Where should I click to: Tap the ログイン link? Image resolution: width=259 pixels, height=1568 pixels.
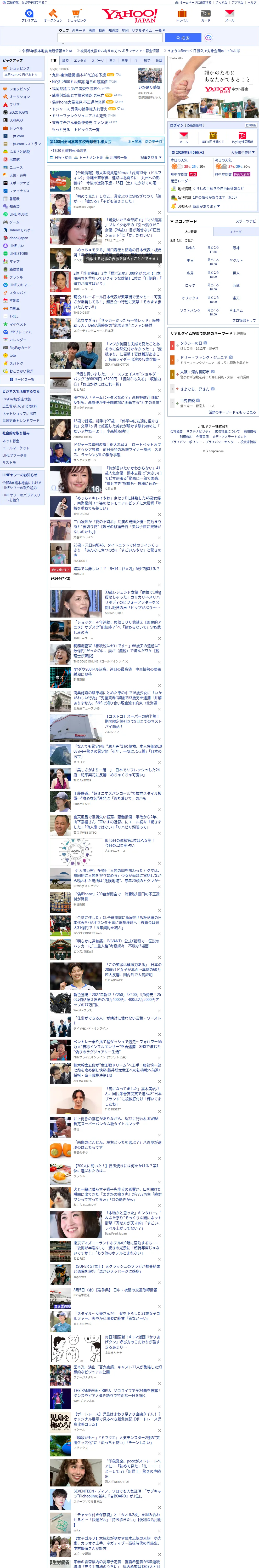pyautogui.click(x=176, y=125)
